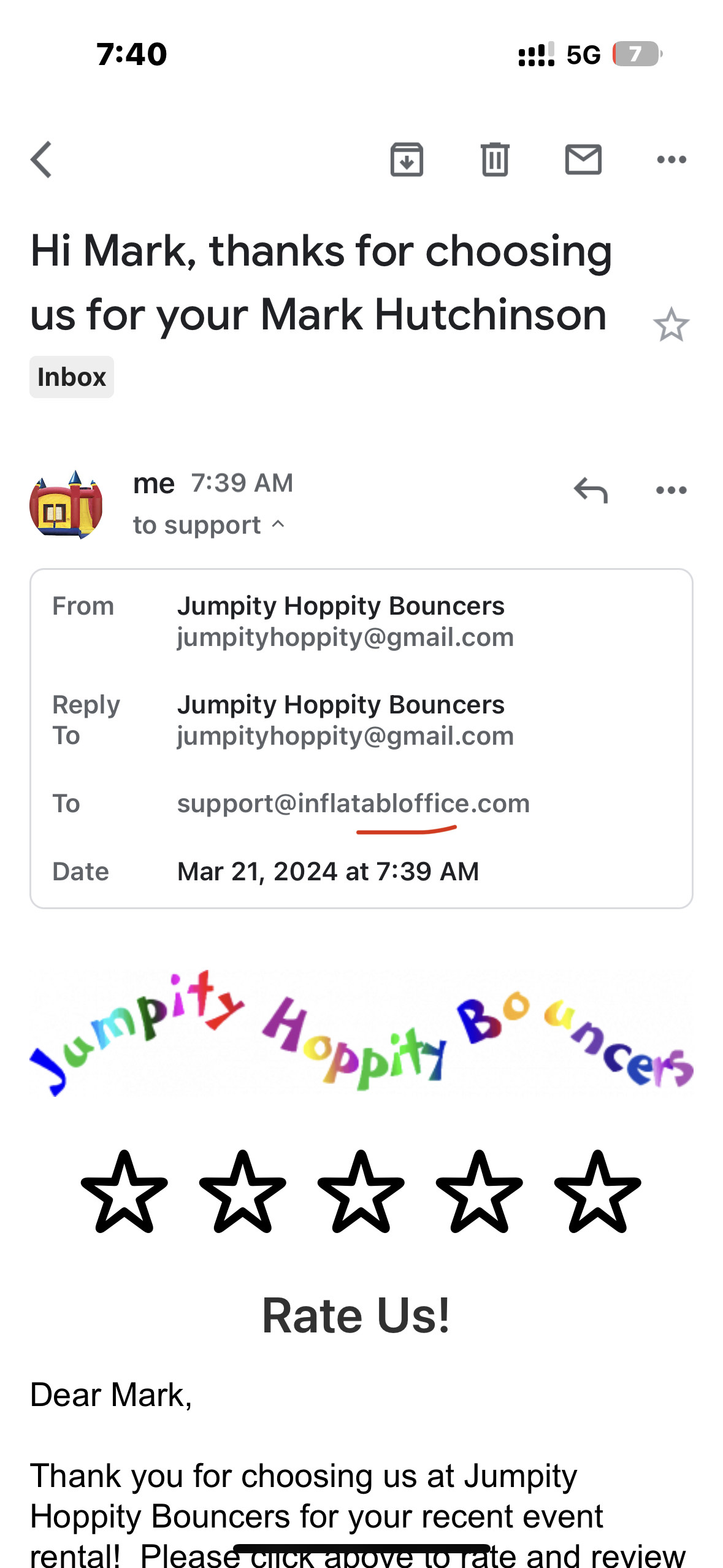Go back to the inbox list
The height and width of the screenshot is (1568, 723).
pos(42,159)
